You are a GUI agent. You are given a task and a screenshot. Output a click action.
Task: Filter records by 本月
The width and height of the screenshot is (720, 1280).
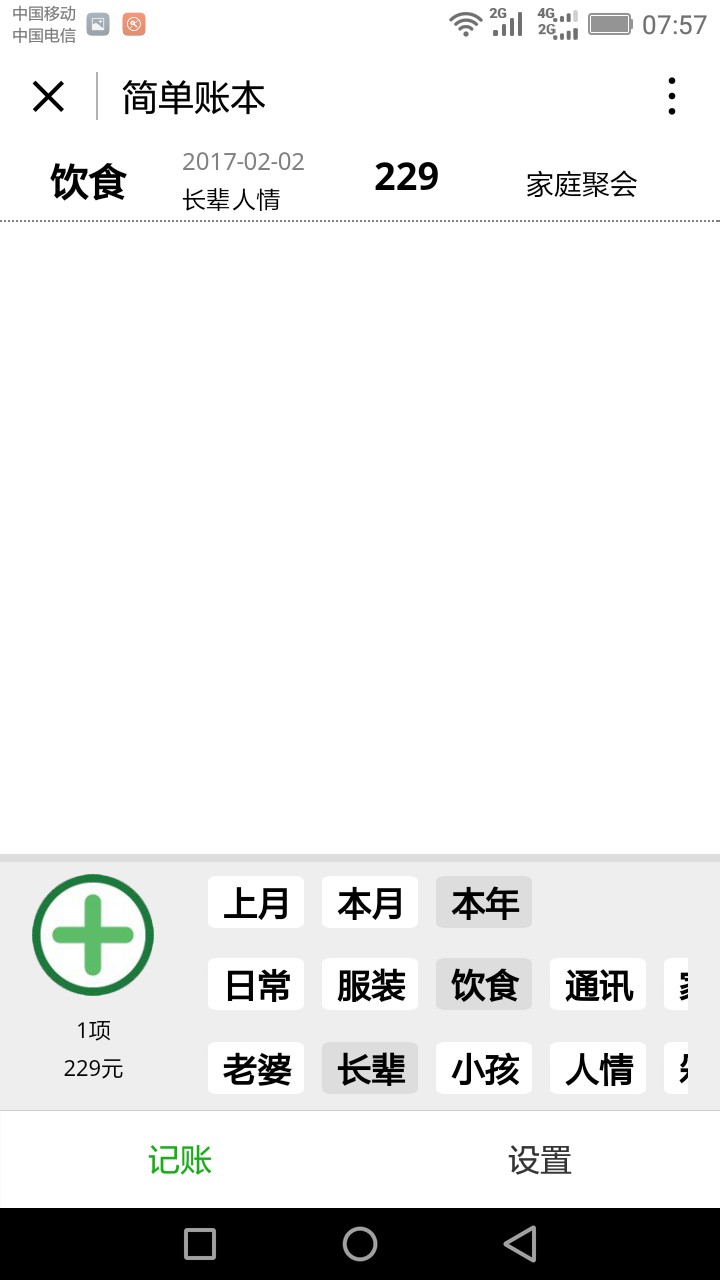pyautogui.click(x=370, y=903)
